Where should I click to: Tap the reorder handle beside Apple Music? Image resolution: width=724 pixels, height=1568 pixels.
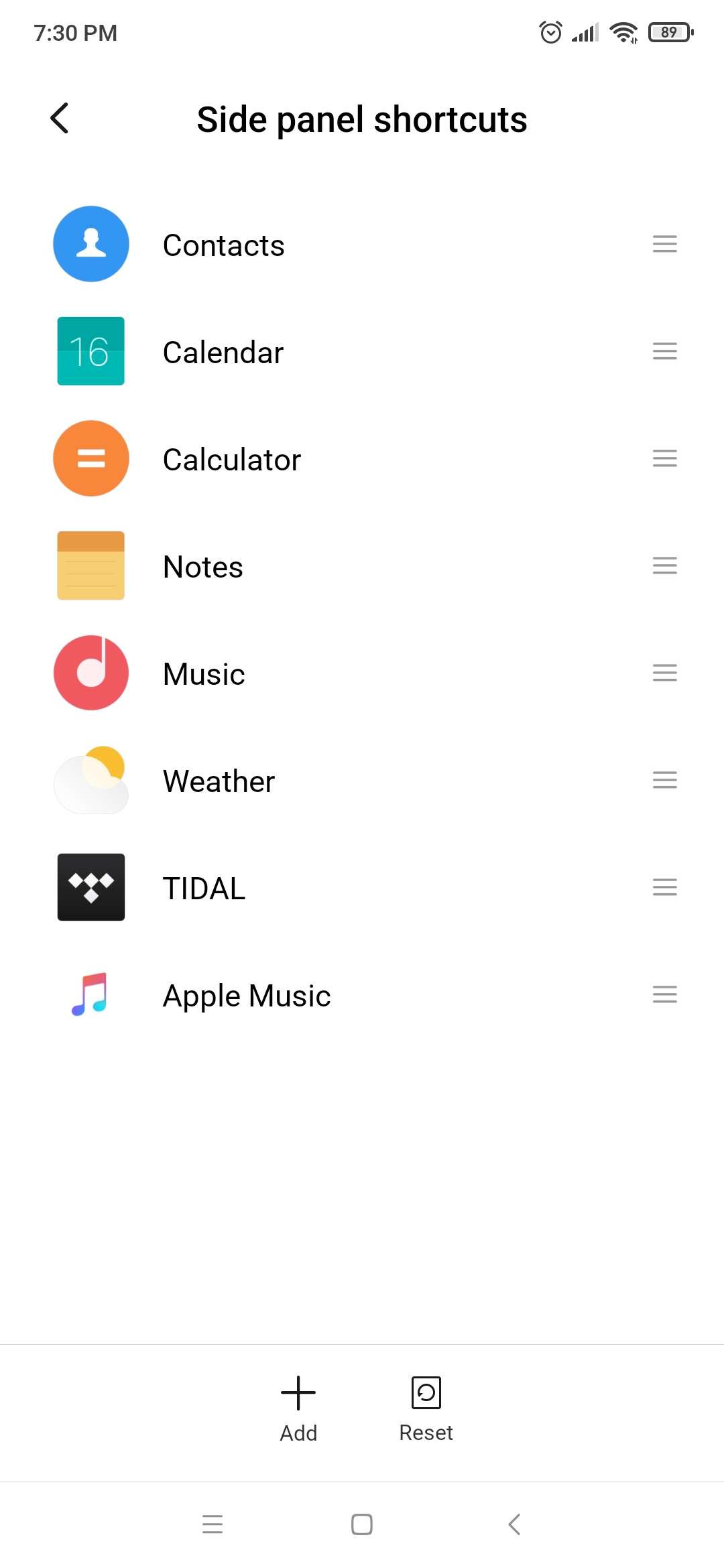coord(664,994)
